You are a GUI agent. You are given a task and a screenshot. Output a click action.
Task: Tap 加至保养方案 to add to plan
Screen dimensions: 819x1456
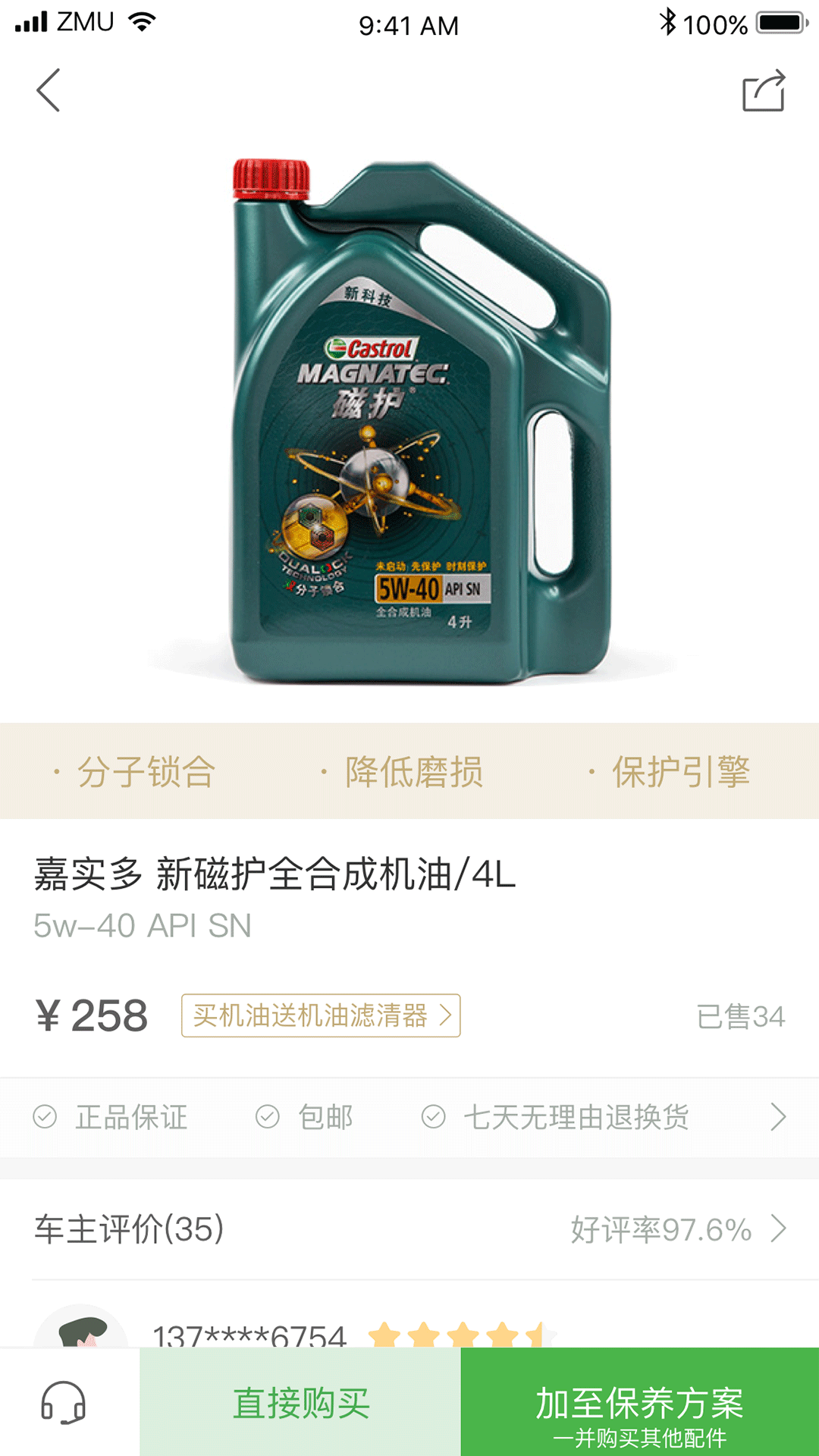click(x=639, y=1402)
